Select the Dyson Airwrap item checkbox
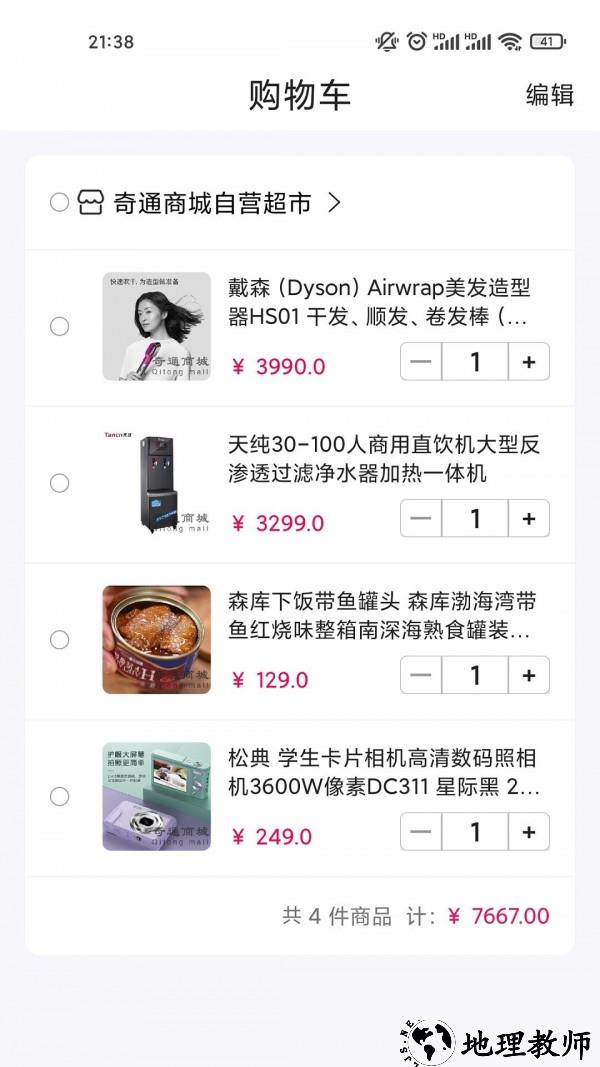Screen dimensions: 600x1067 pyautogui.click(x=59, y=326)
